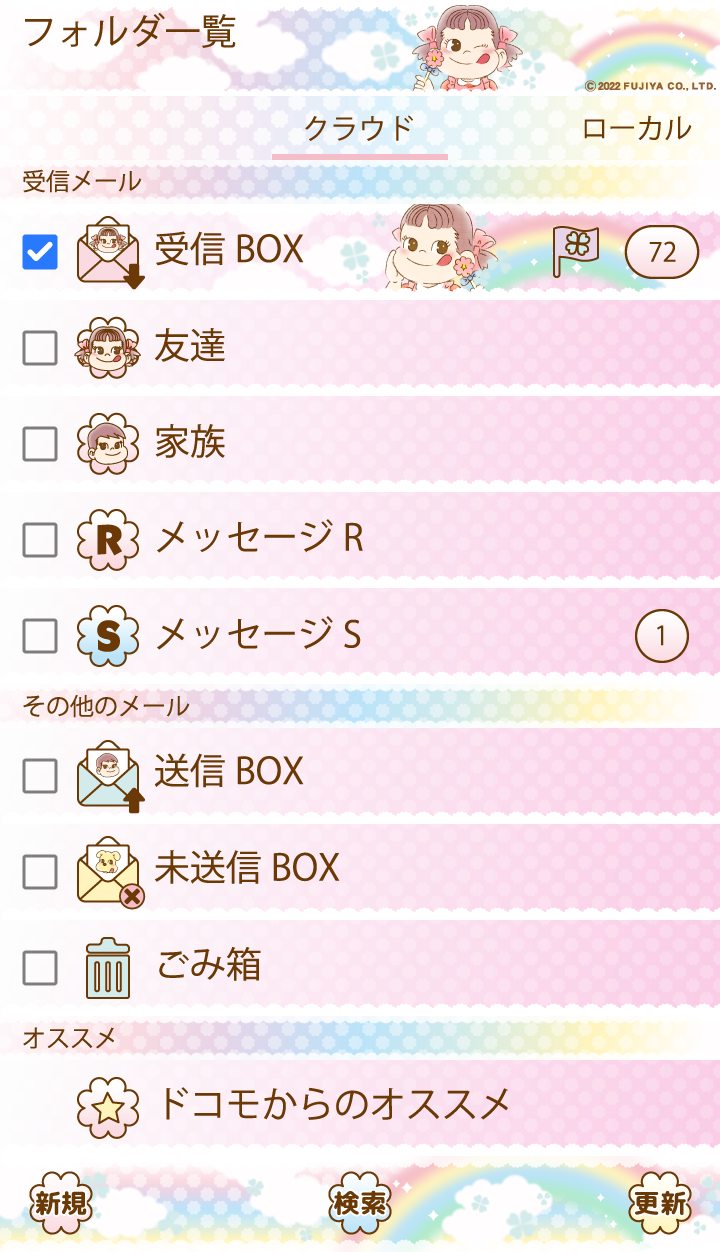Tick the ごみ箱 checkbox
The height and width of the screenshot is (1252, 720).
(x=40, y=967)
